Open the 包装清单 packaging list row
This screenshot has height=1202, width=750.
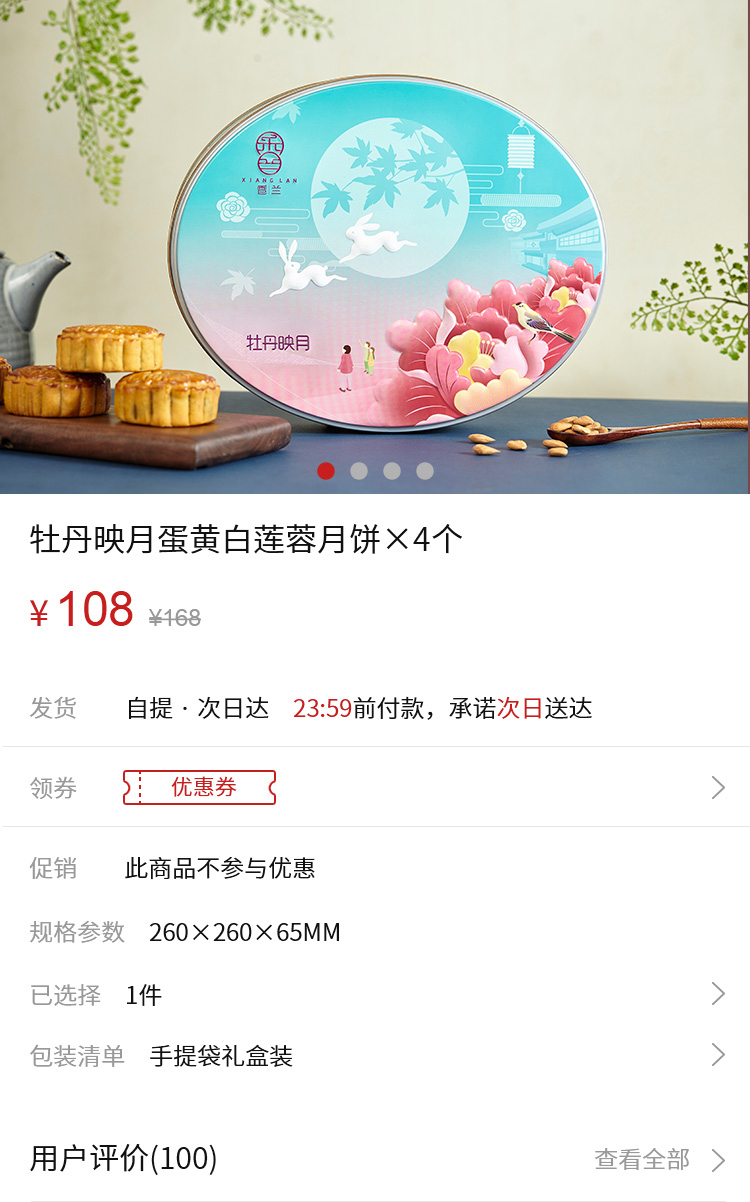click(375, 1056)
